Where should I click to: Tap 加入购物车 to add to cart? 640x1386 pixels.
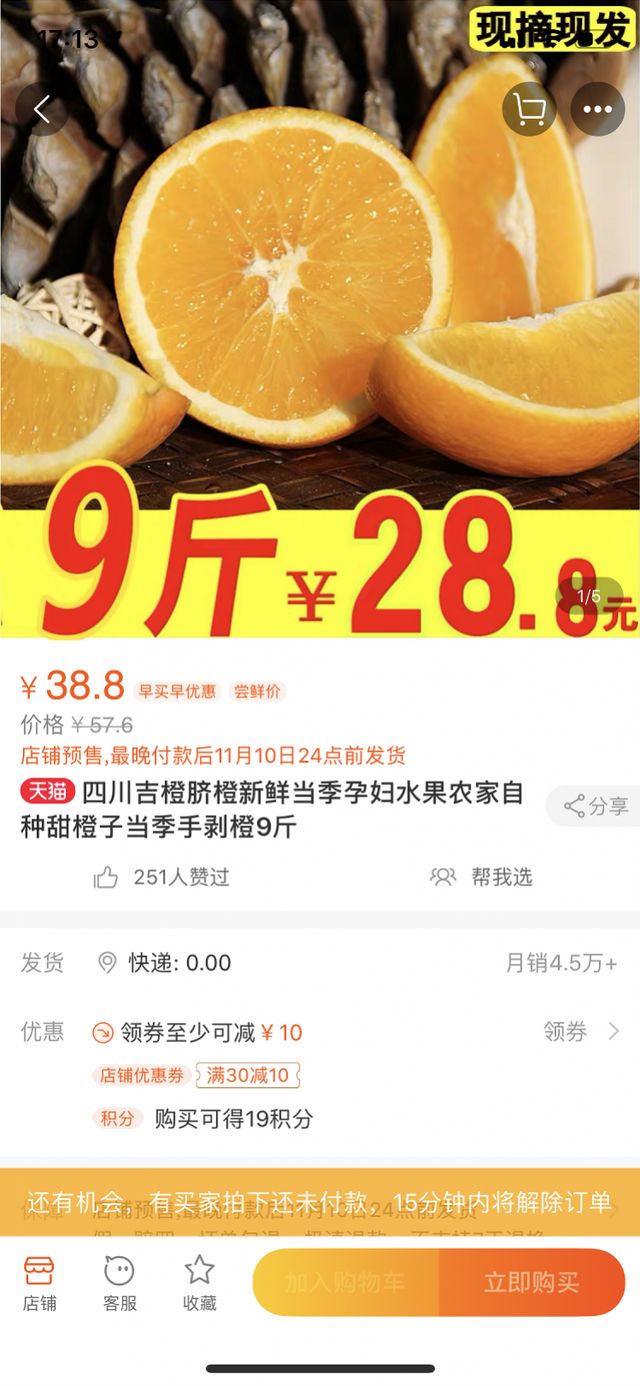coord(345,1282)
